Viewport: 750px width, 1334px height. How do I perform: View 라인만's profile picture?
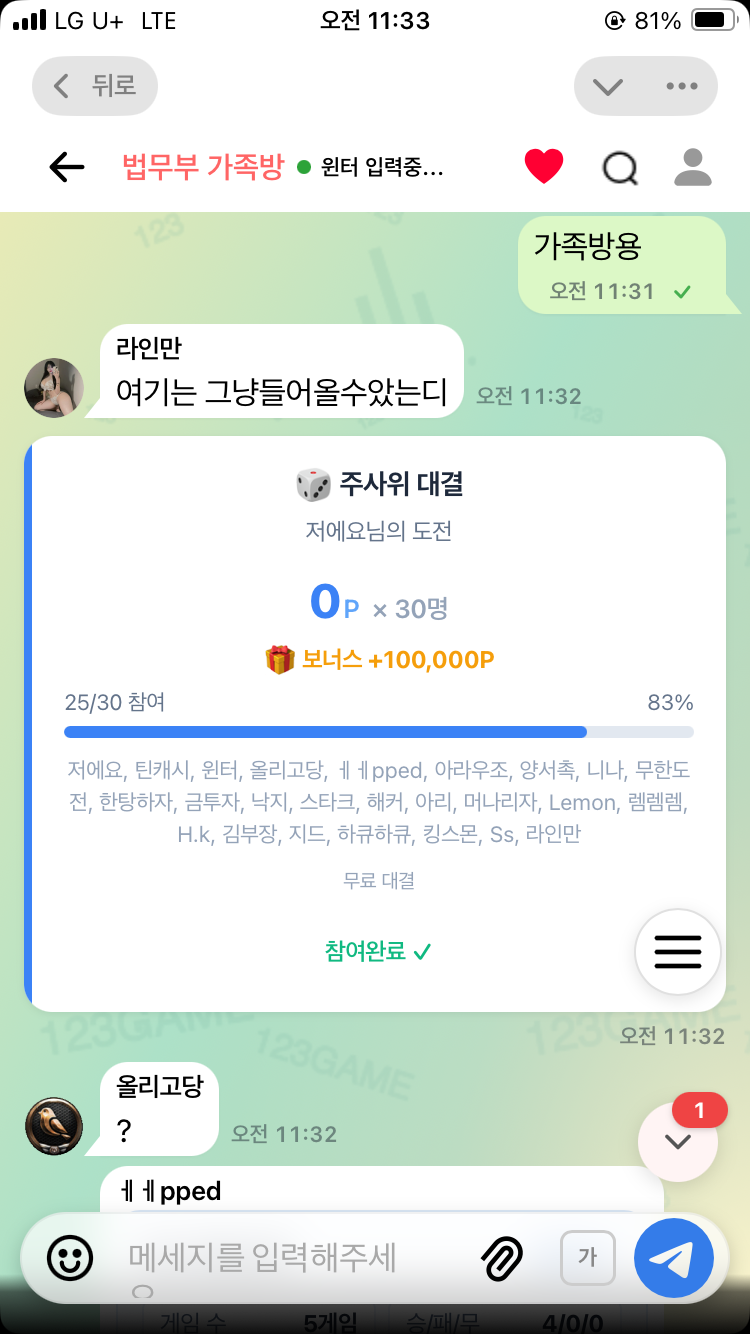click(54, 388)
